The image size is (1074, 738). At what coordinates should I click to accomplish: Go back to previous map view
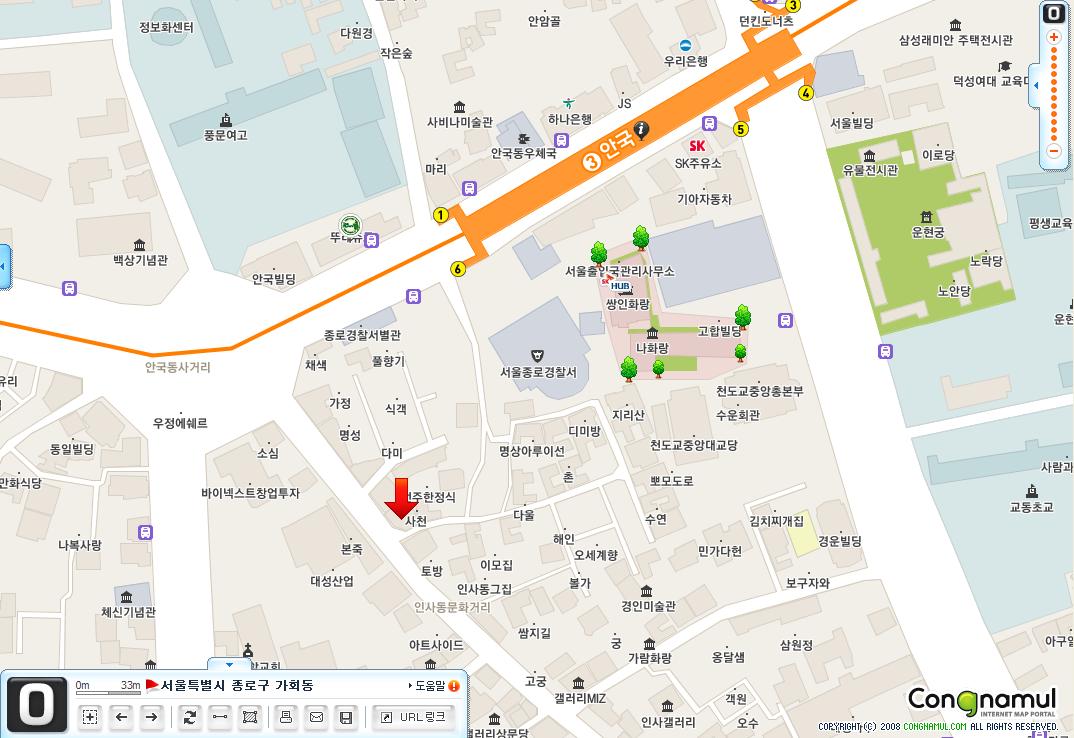click(x=121, y=716)
